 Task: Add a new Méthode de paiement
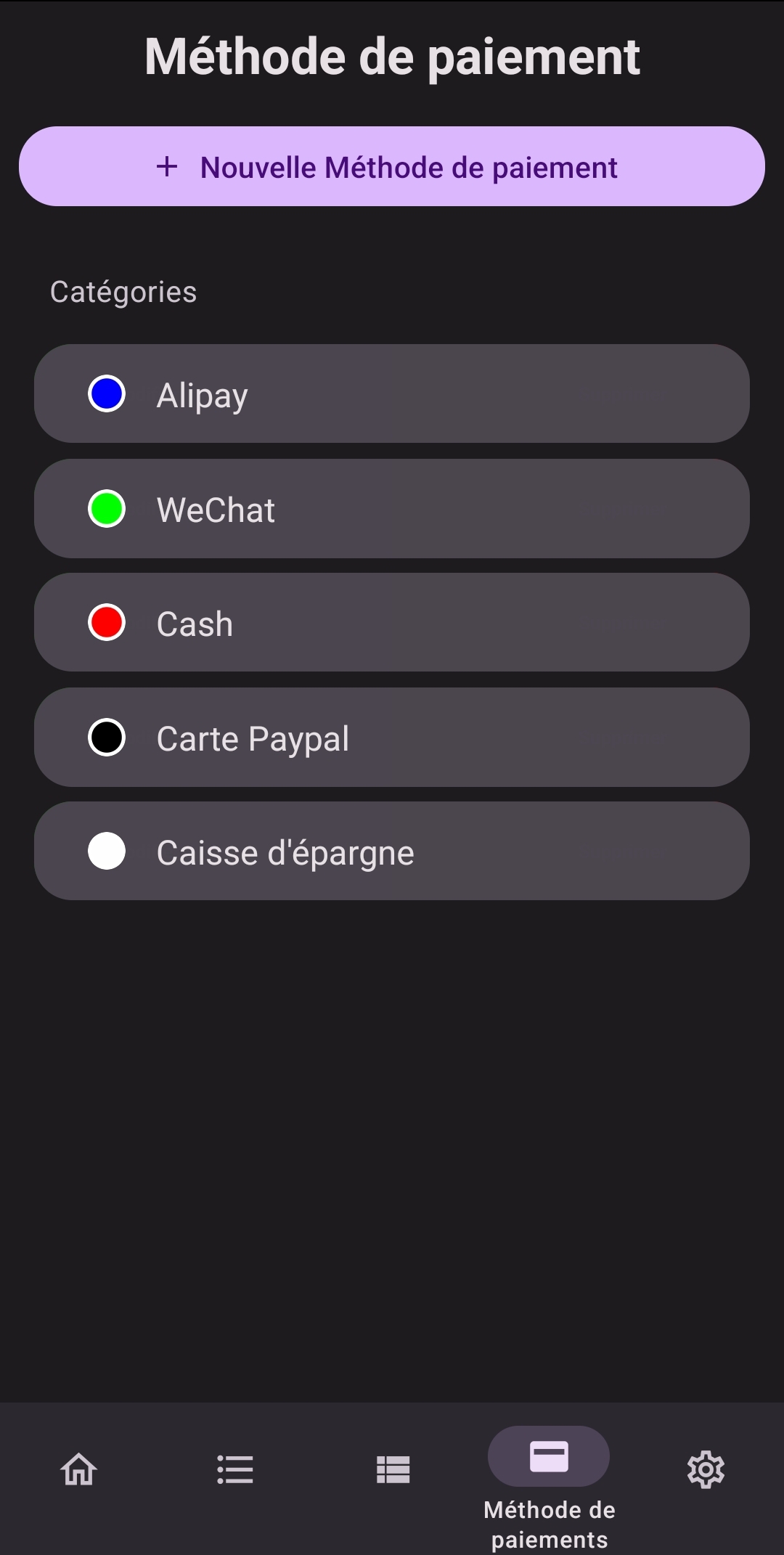[x=392, y=166]
